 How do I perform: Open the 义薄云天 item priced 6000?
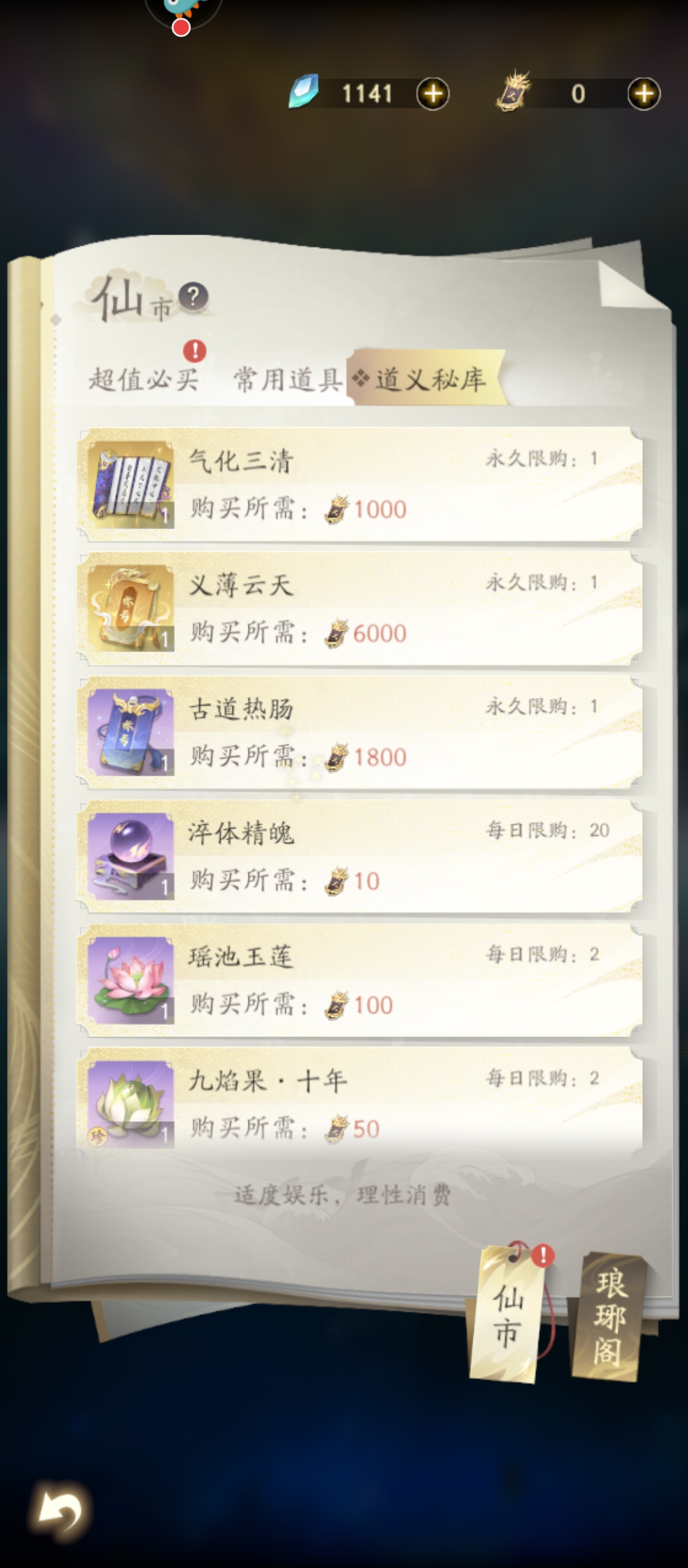(x=360, y=609)
